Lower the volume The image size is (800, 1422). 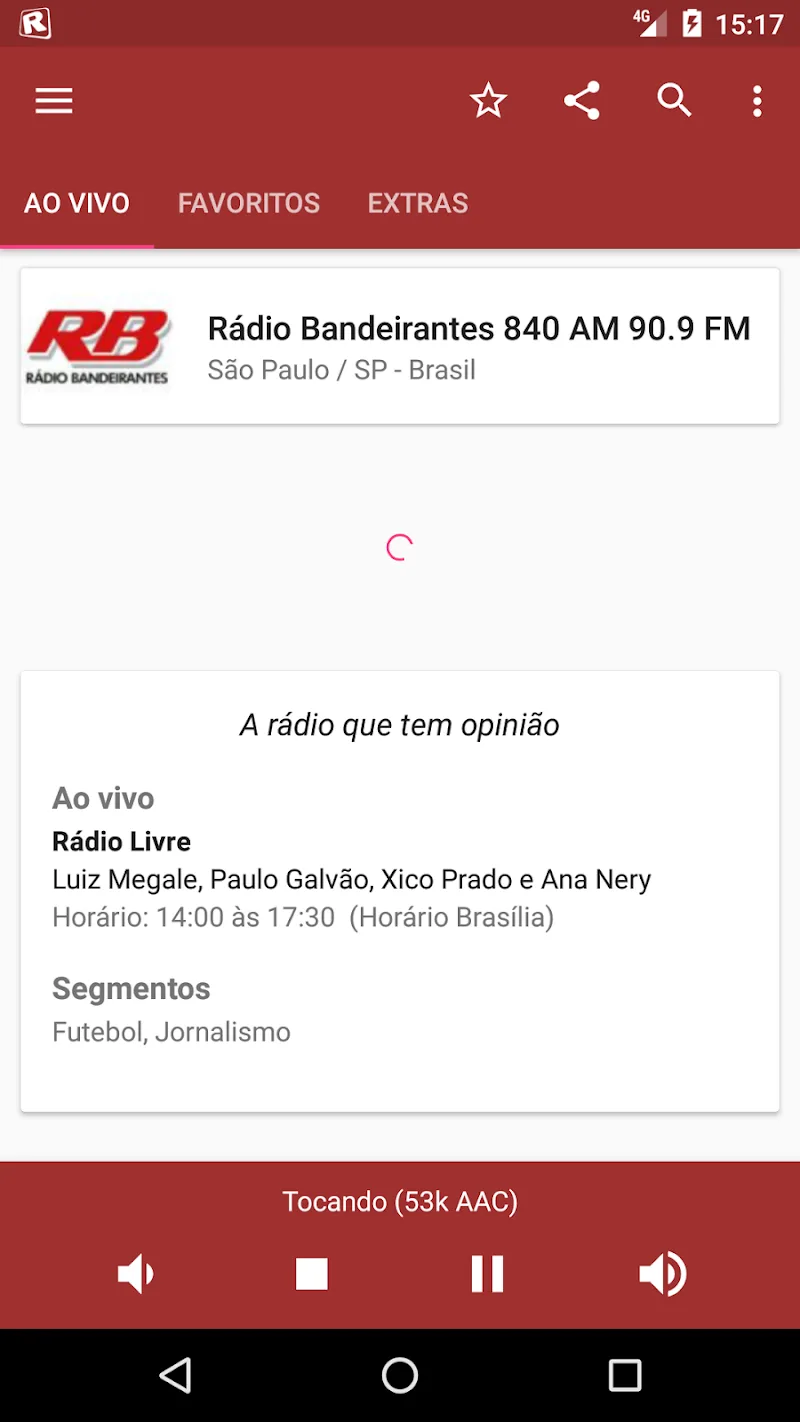[x=136, y=1274]
